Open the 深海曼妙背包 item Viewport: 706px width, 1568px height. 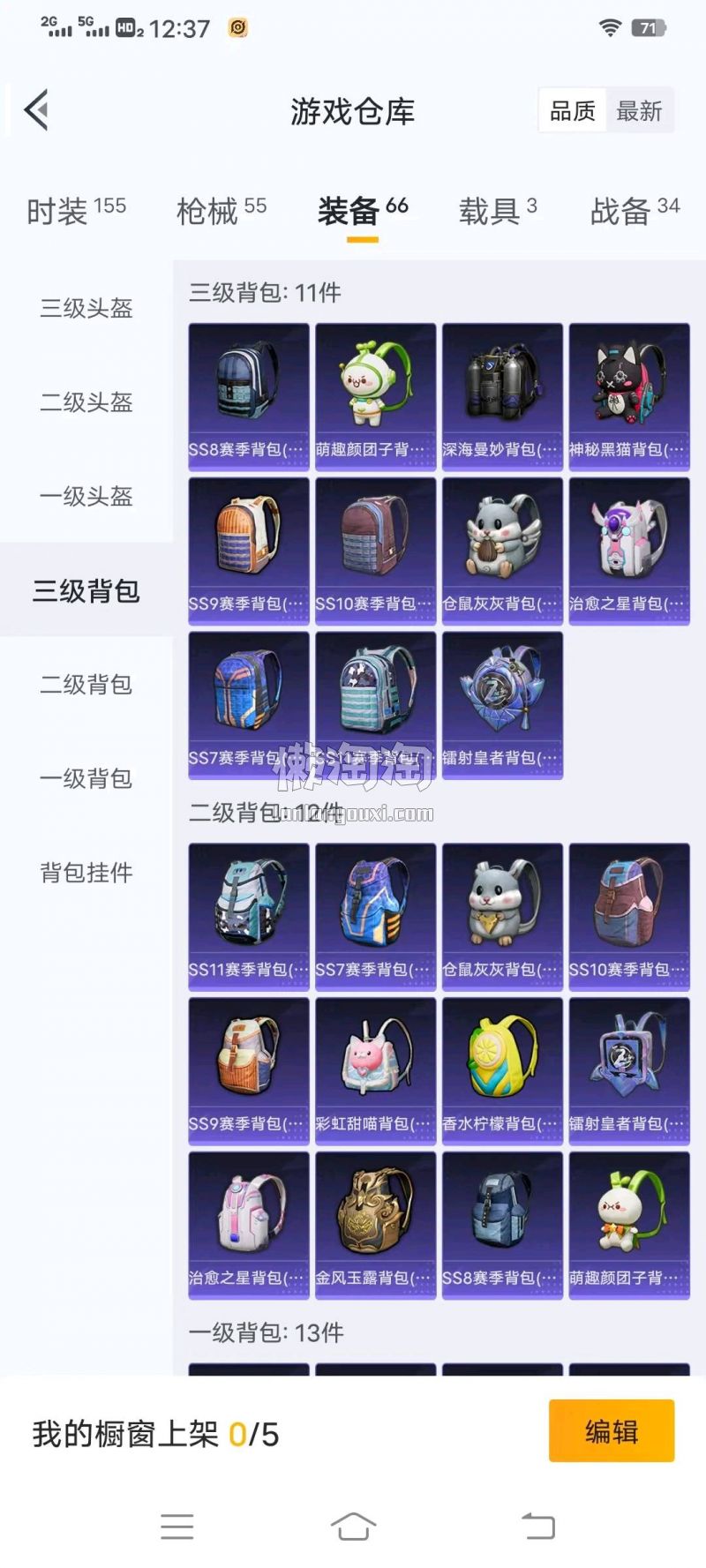[x=502, y=395]
